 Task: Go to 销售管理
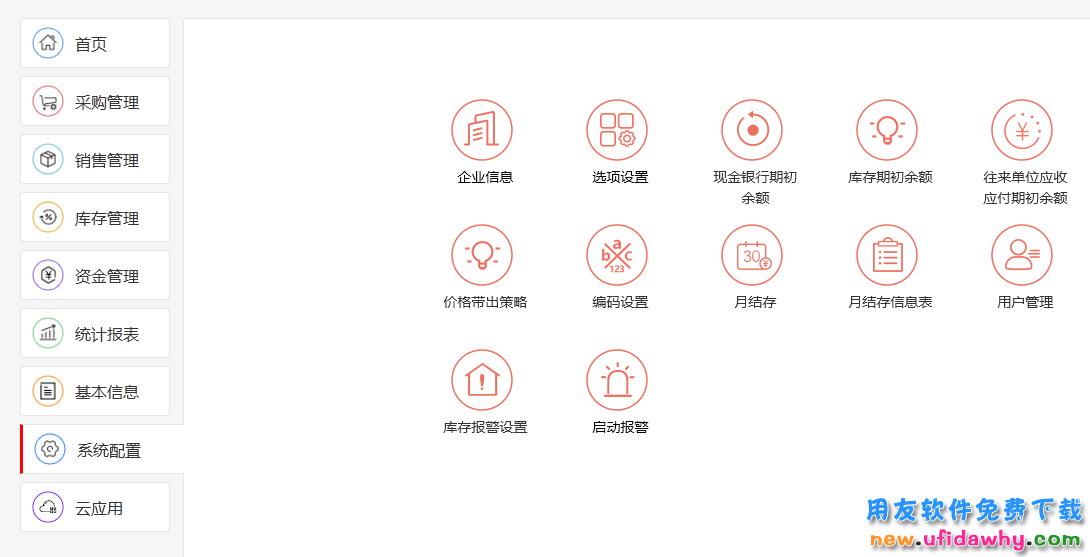tap(94, 160)
